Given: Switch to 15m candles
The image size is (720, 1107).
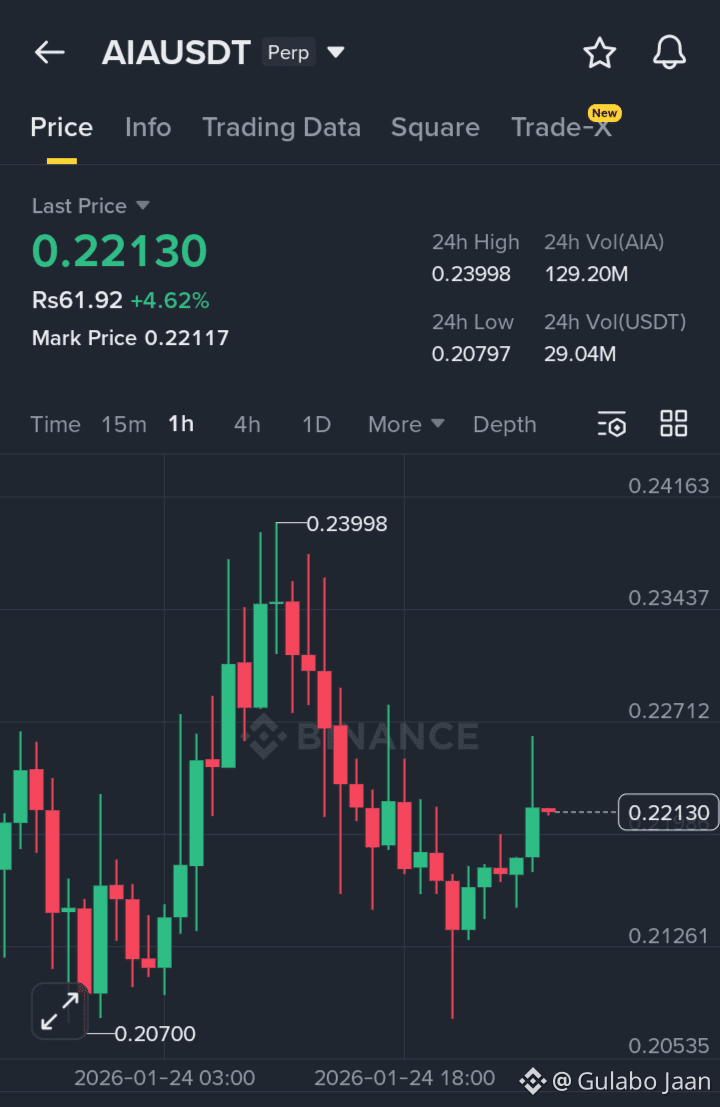Looking at the screenshot, I should pyautogui.click(x=123, y=424).
